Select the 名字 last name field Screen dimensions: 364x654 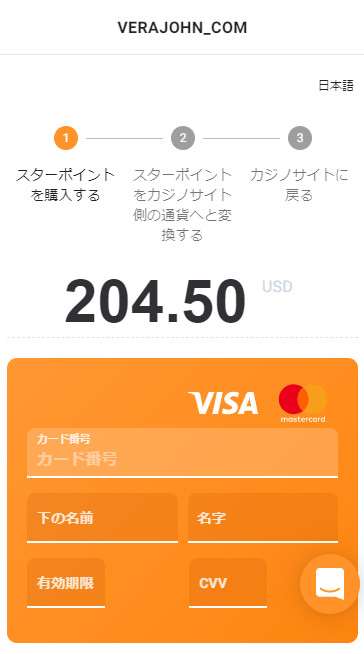263,518
